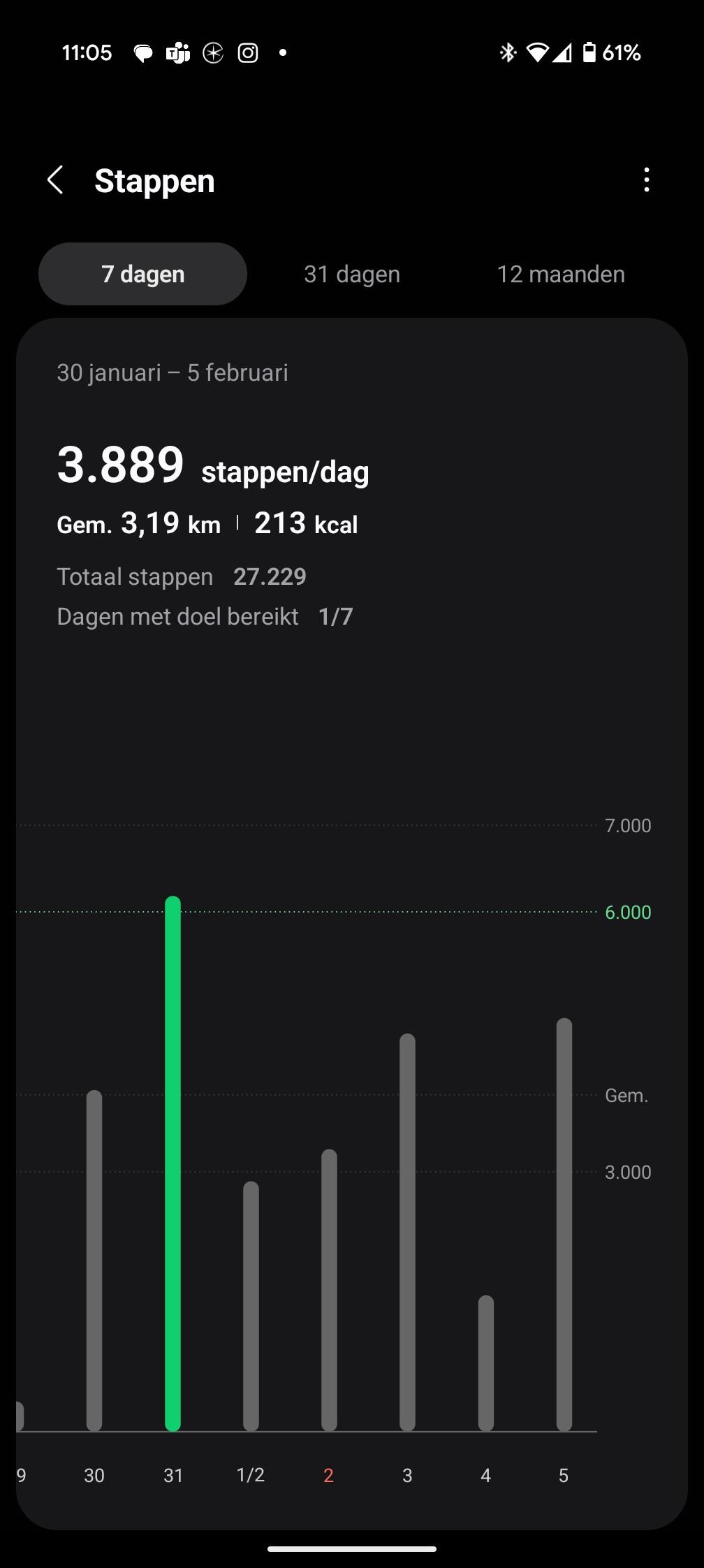Open the three-dot overflow menu
This screenshot has width=704, height=1568.
647,180
